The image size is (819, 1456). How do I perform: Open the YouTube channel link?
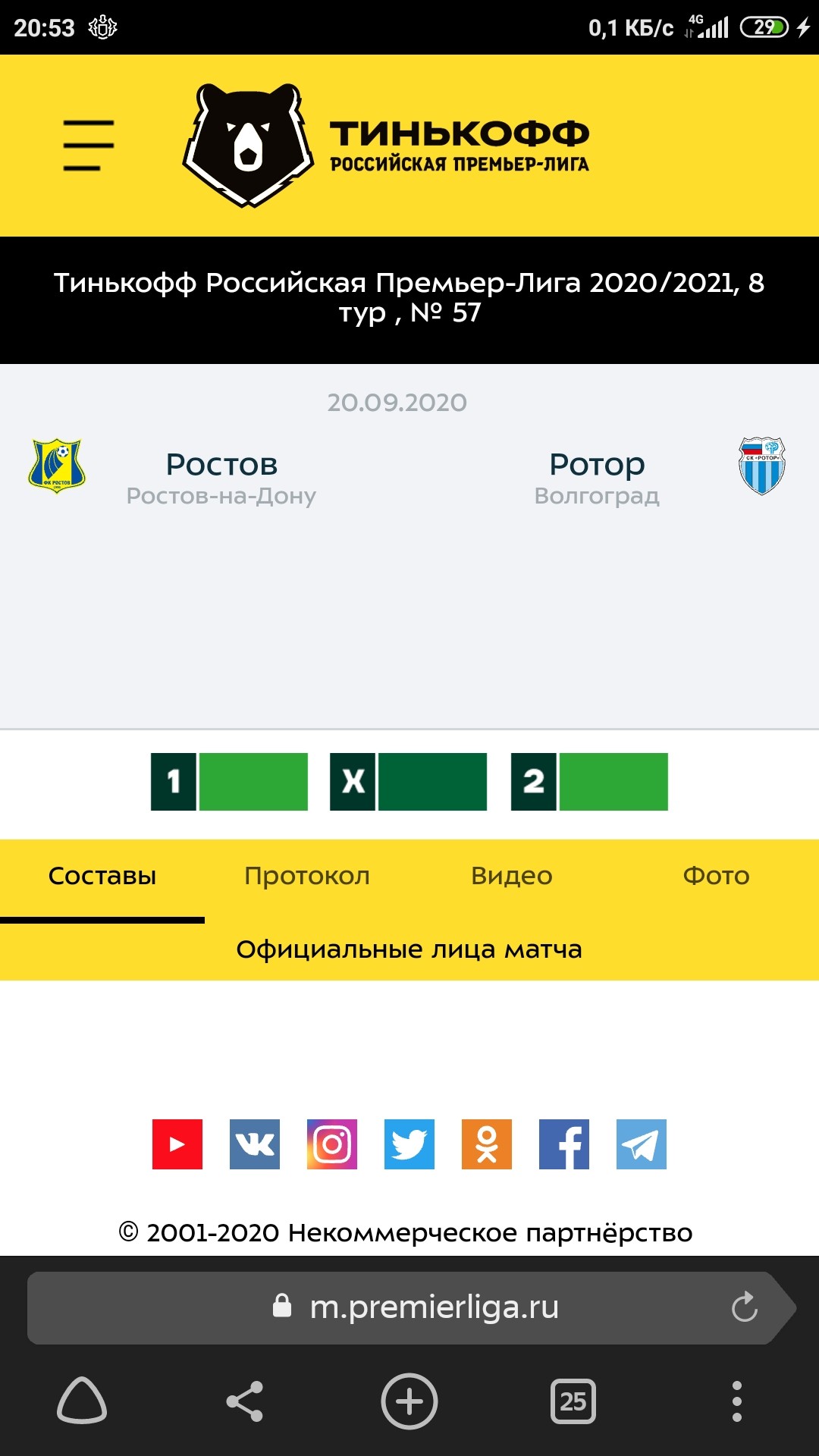click(177, 1144)
